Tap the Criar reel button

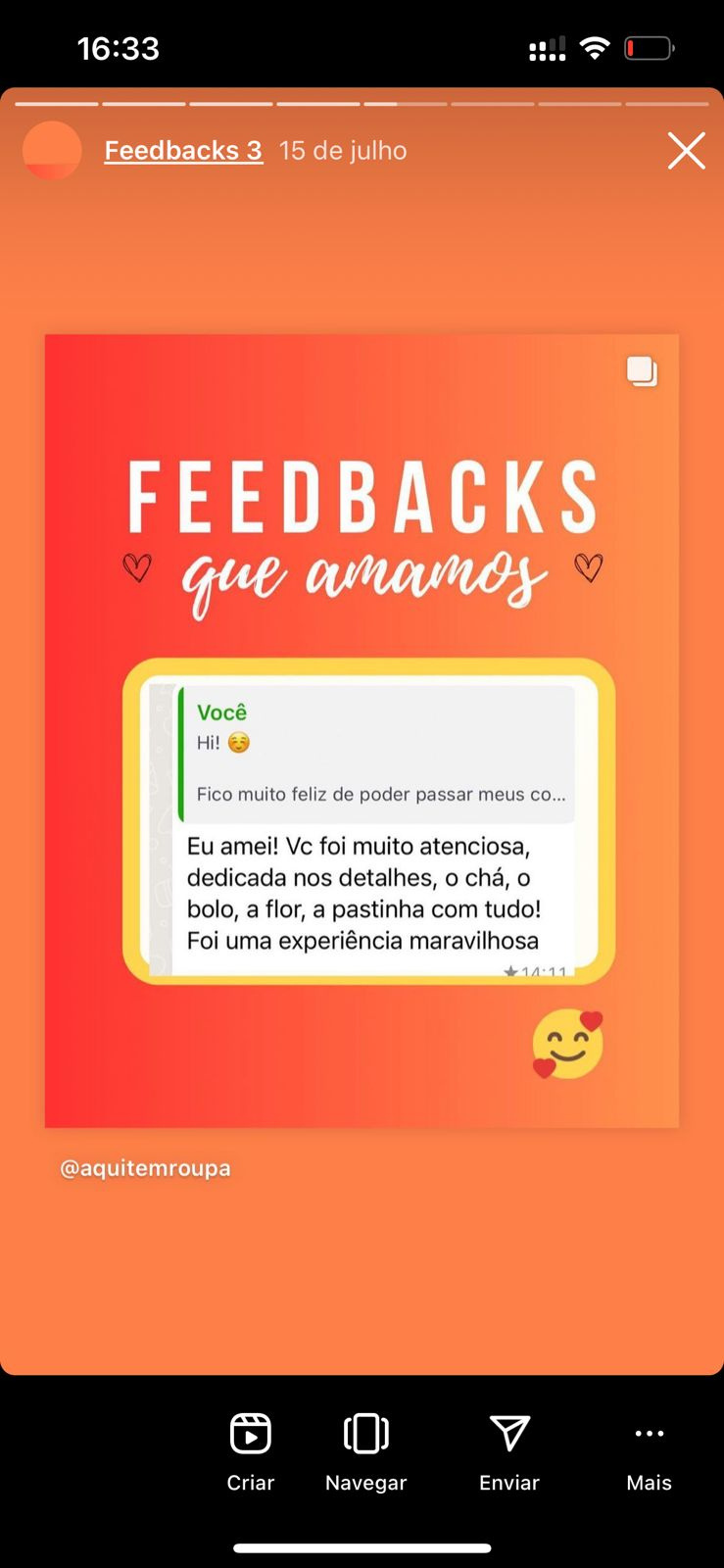pyautogui.click(x=251, y=1451)
